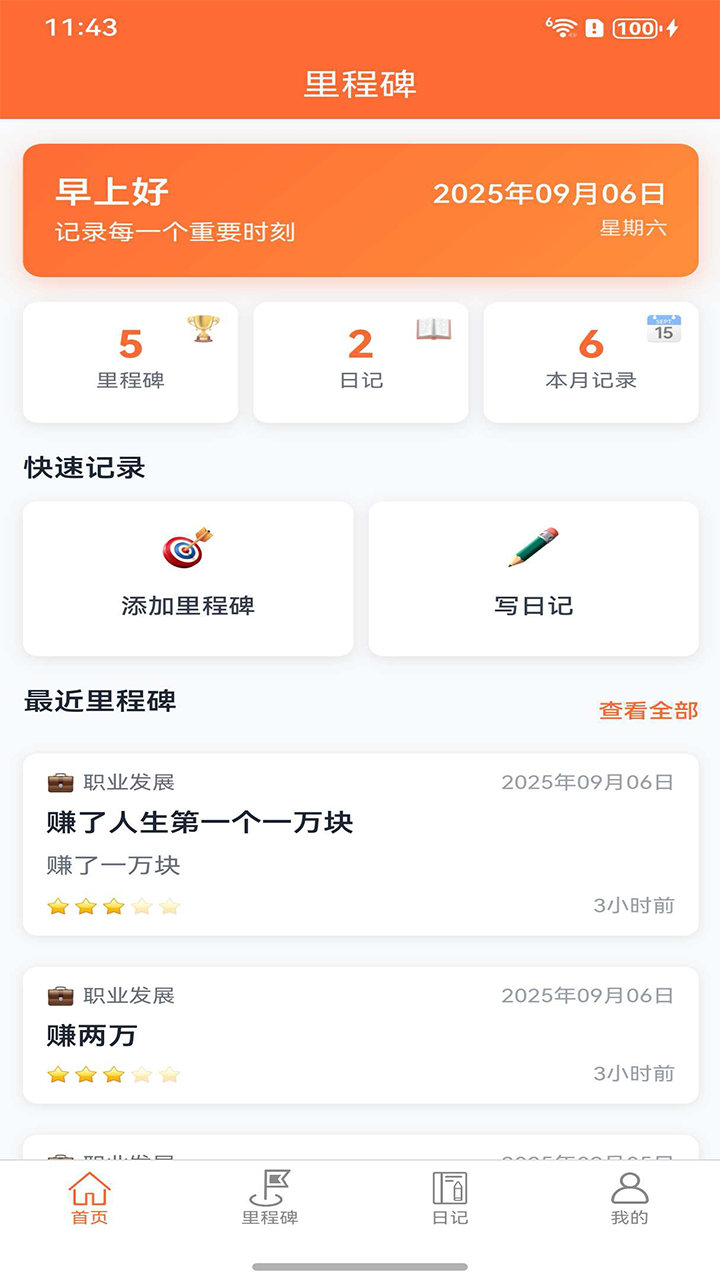The width and height of the screenshot is (720, 1280).
Task: Select the 写日记 quick action
Action: tap(533, 578)
